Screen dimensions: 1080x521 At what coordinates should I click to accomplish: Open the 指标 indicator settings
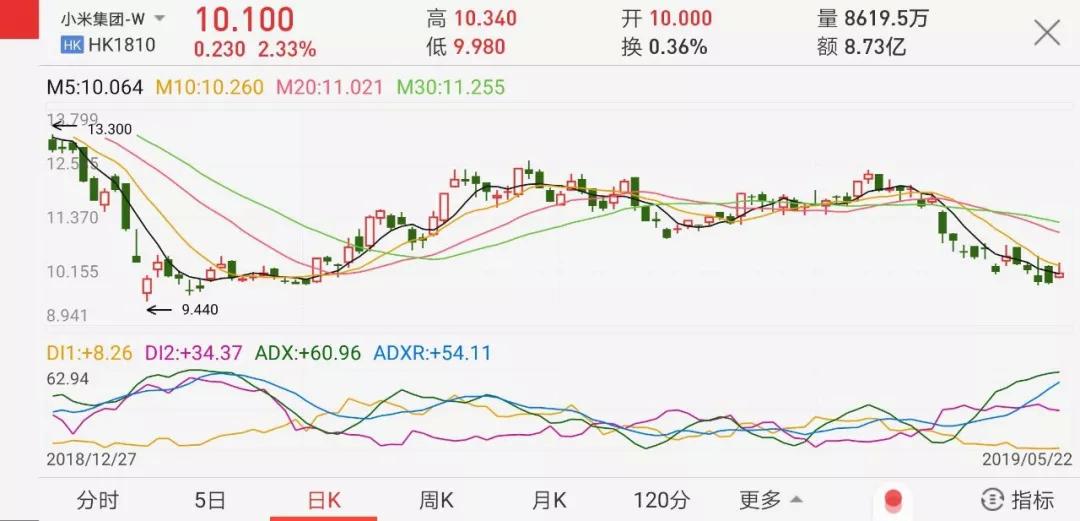click(1018, 500)
